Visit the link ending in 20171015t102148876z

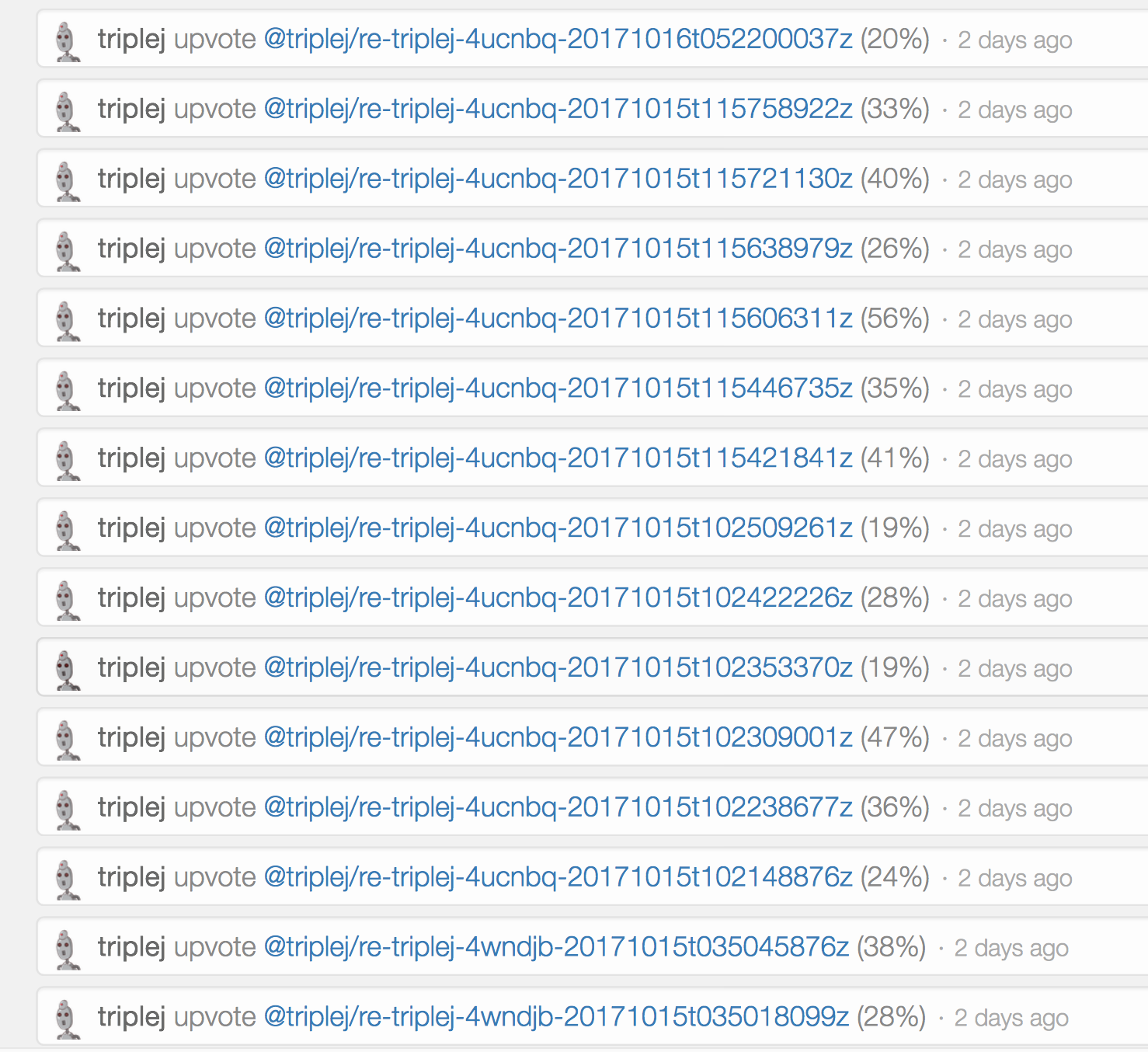(558, 877)
